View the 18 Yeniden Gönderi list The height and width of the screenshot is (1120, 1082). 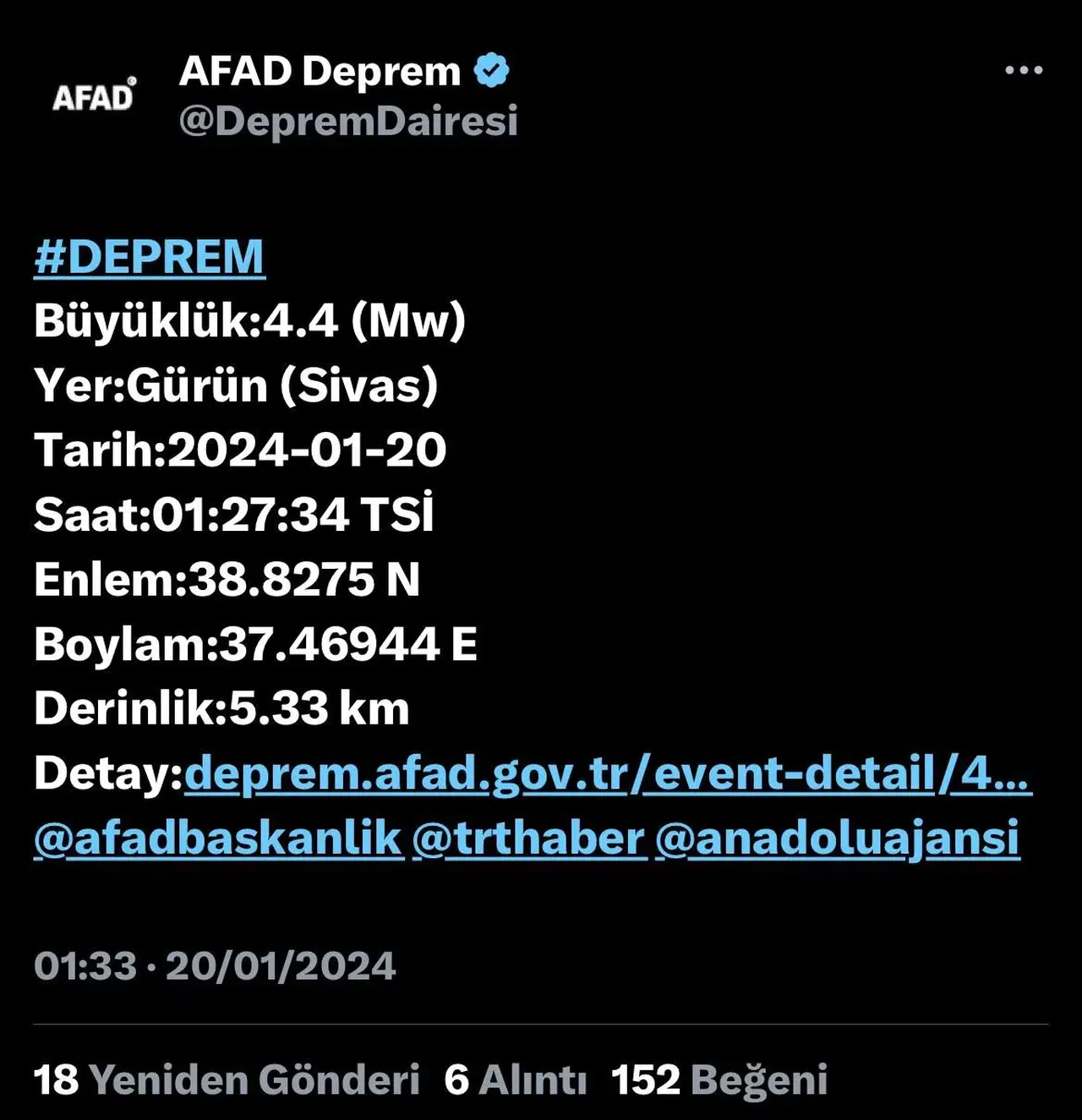[x=227, y=1079]
